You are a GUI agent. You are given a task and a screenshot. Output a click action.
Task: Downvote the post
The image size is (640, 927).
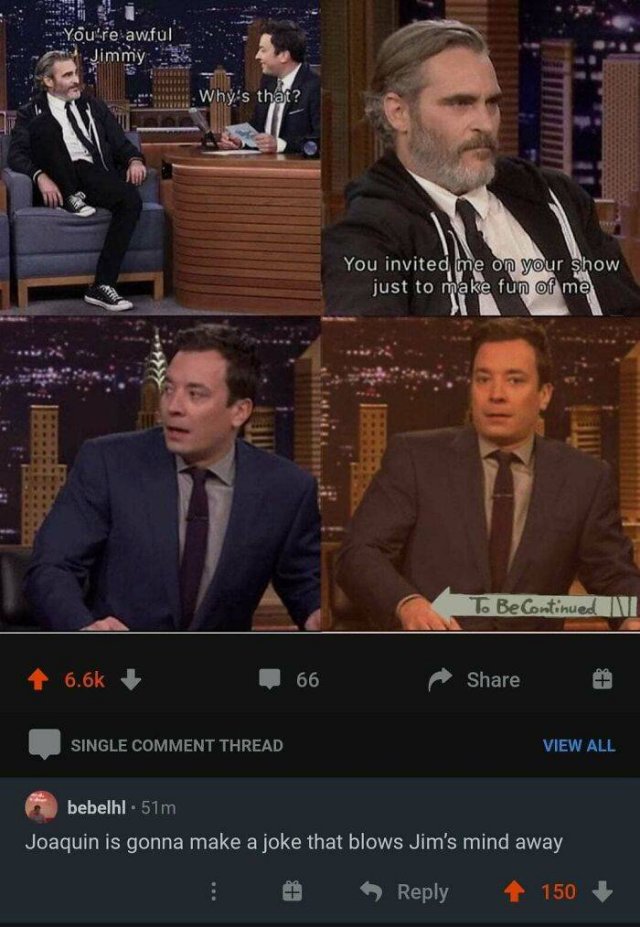[129, 679]
